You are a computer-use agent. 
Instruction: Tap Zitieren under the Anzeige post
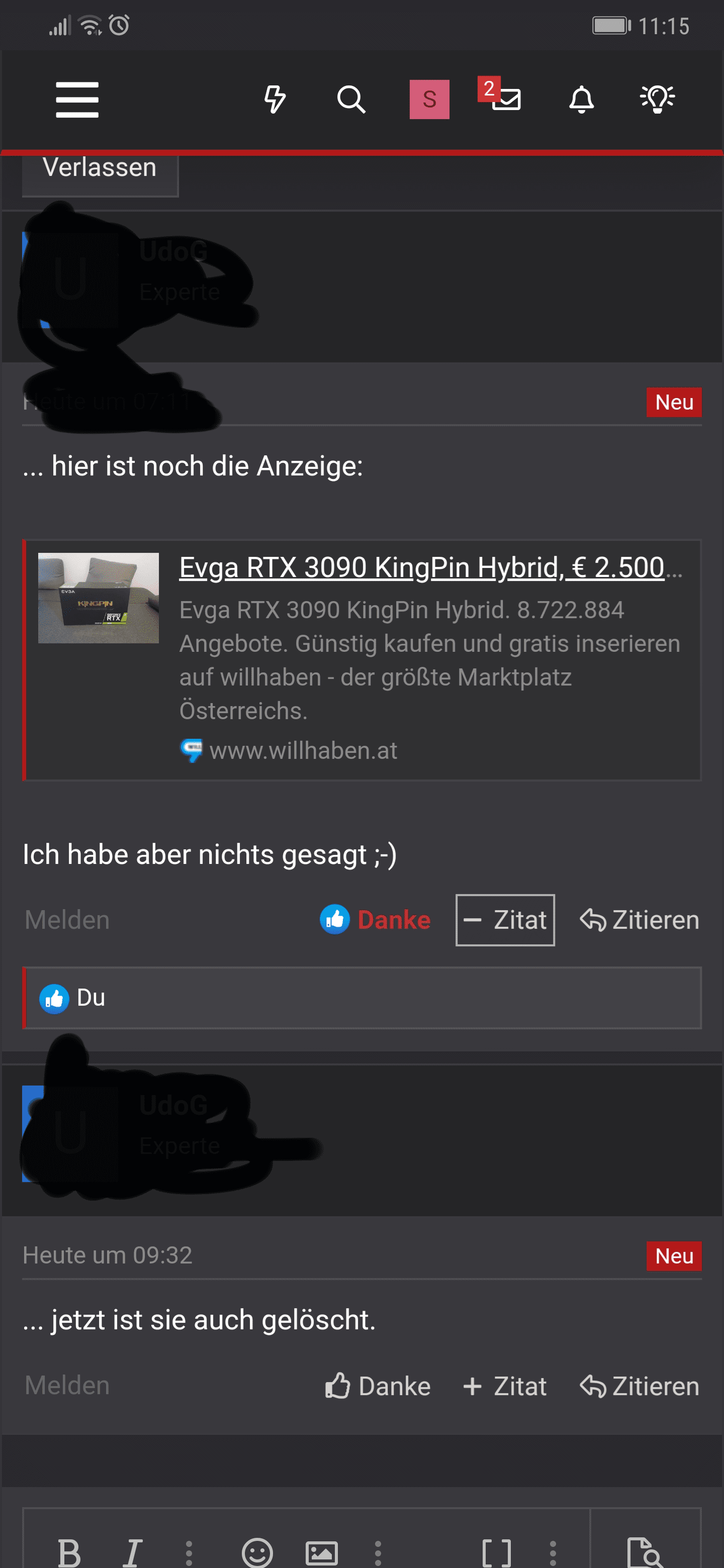pos(640,920)
